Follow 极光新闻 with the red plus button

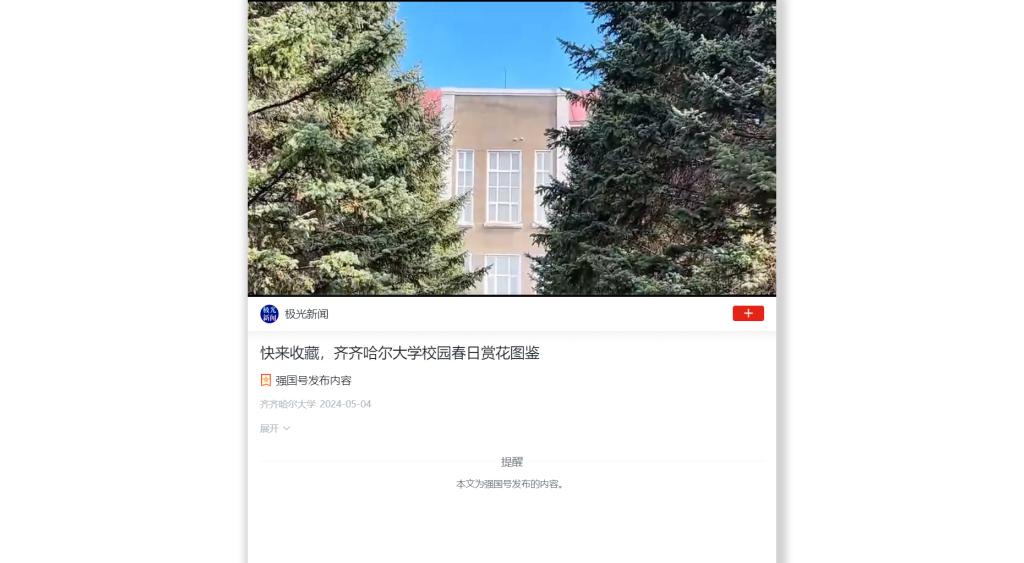pos(747,313)
